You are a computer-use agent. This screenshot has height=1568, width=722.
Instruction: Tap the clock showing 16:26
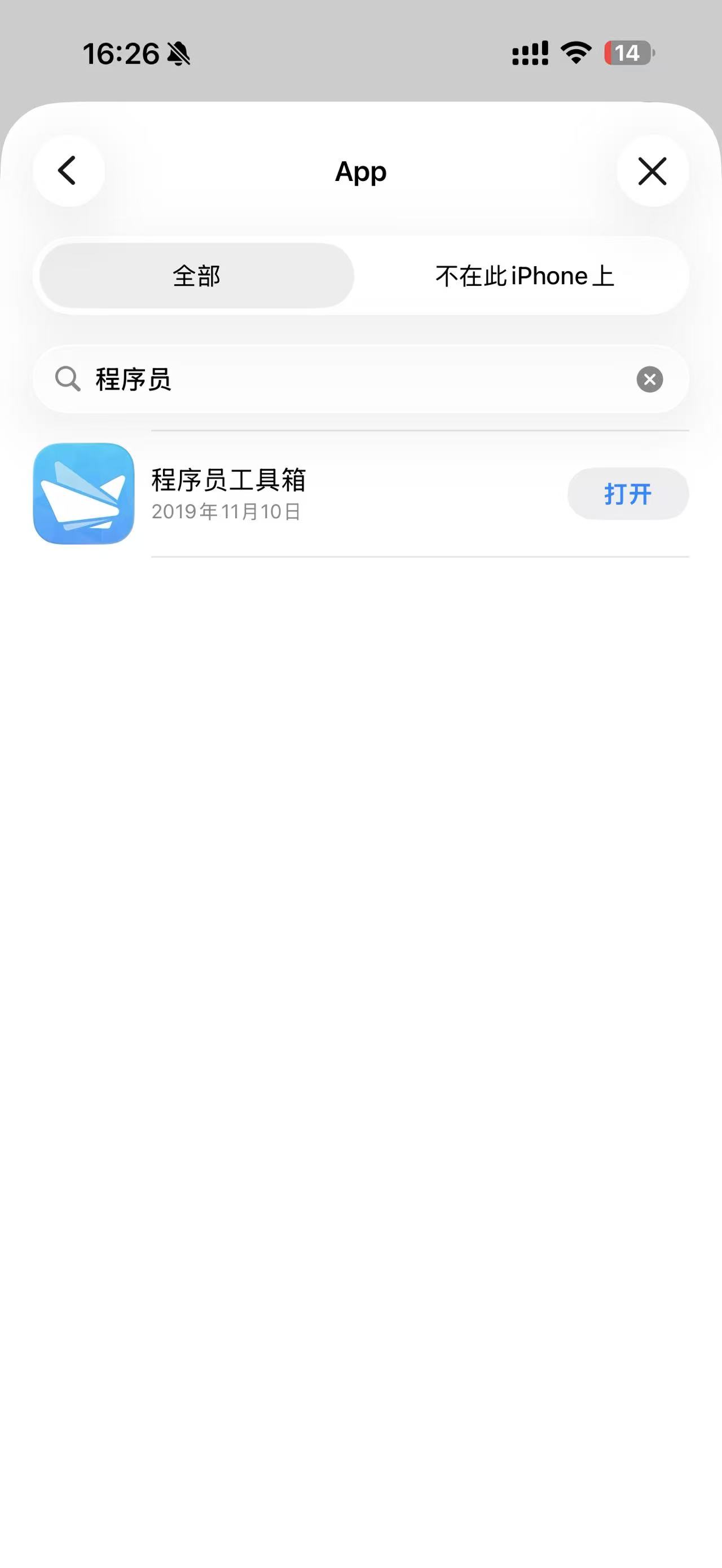tap(121, 54)
